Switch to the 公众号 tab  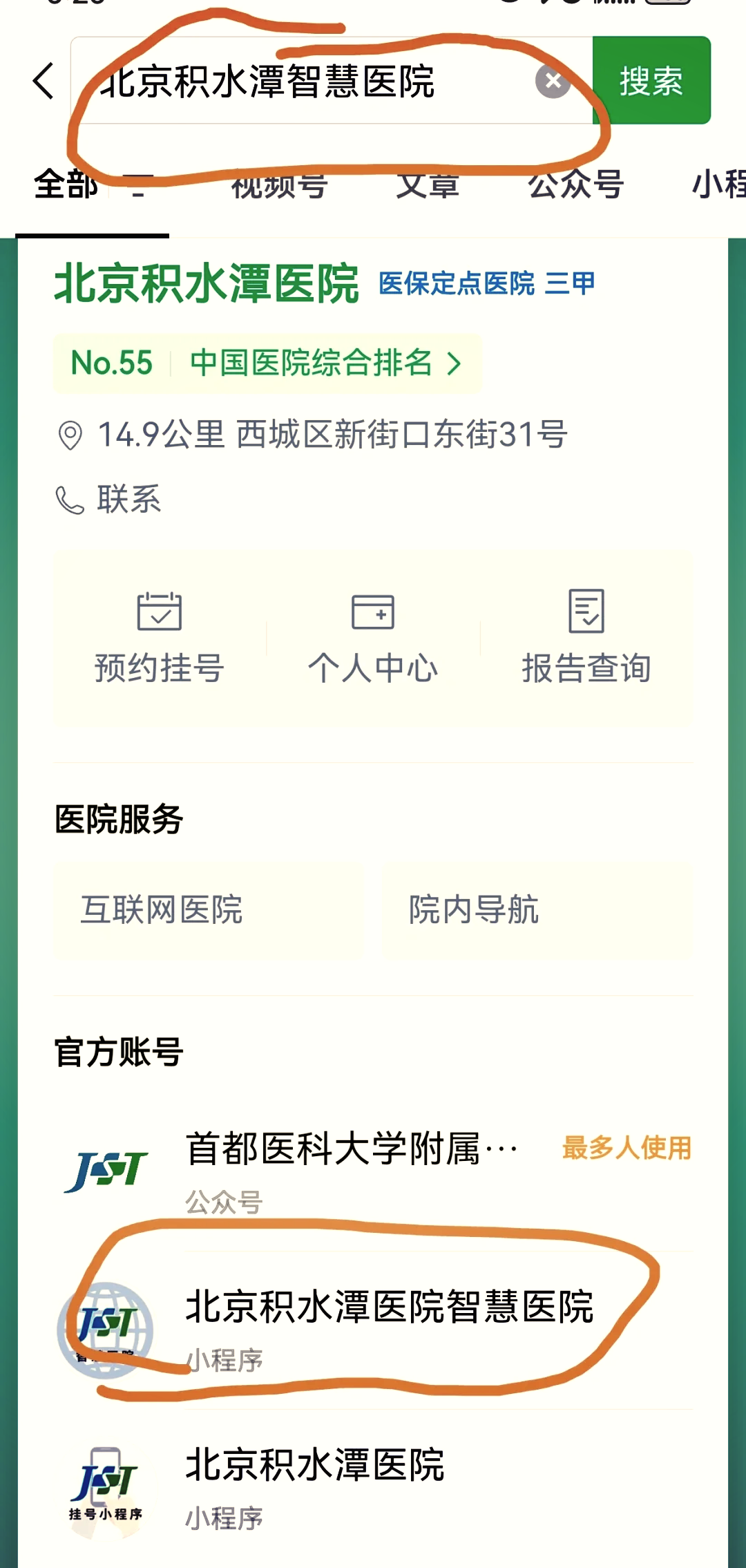(573, 185)
